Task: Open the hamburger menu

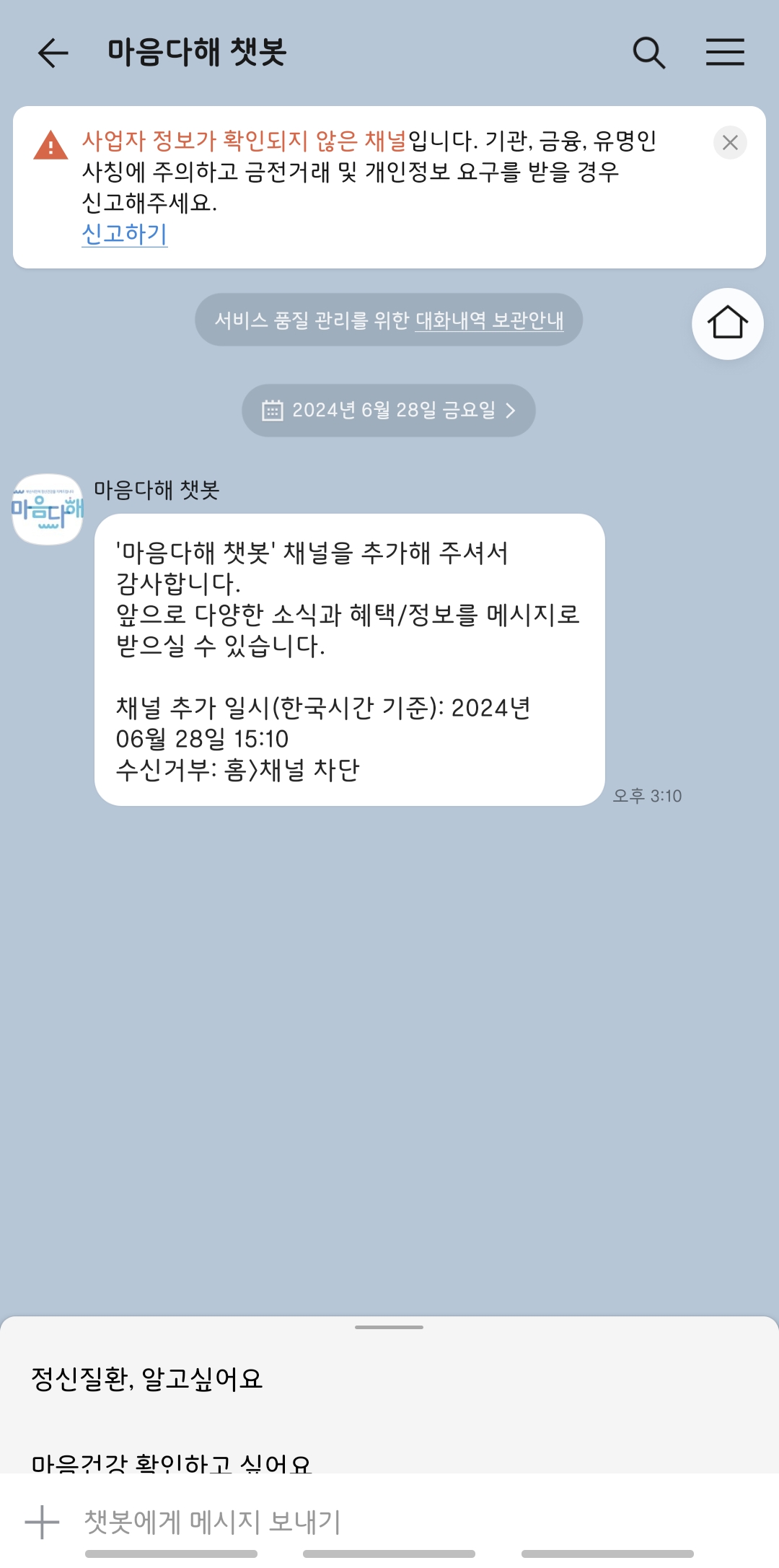Action: coord(725,53)
